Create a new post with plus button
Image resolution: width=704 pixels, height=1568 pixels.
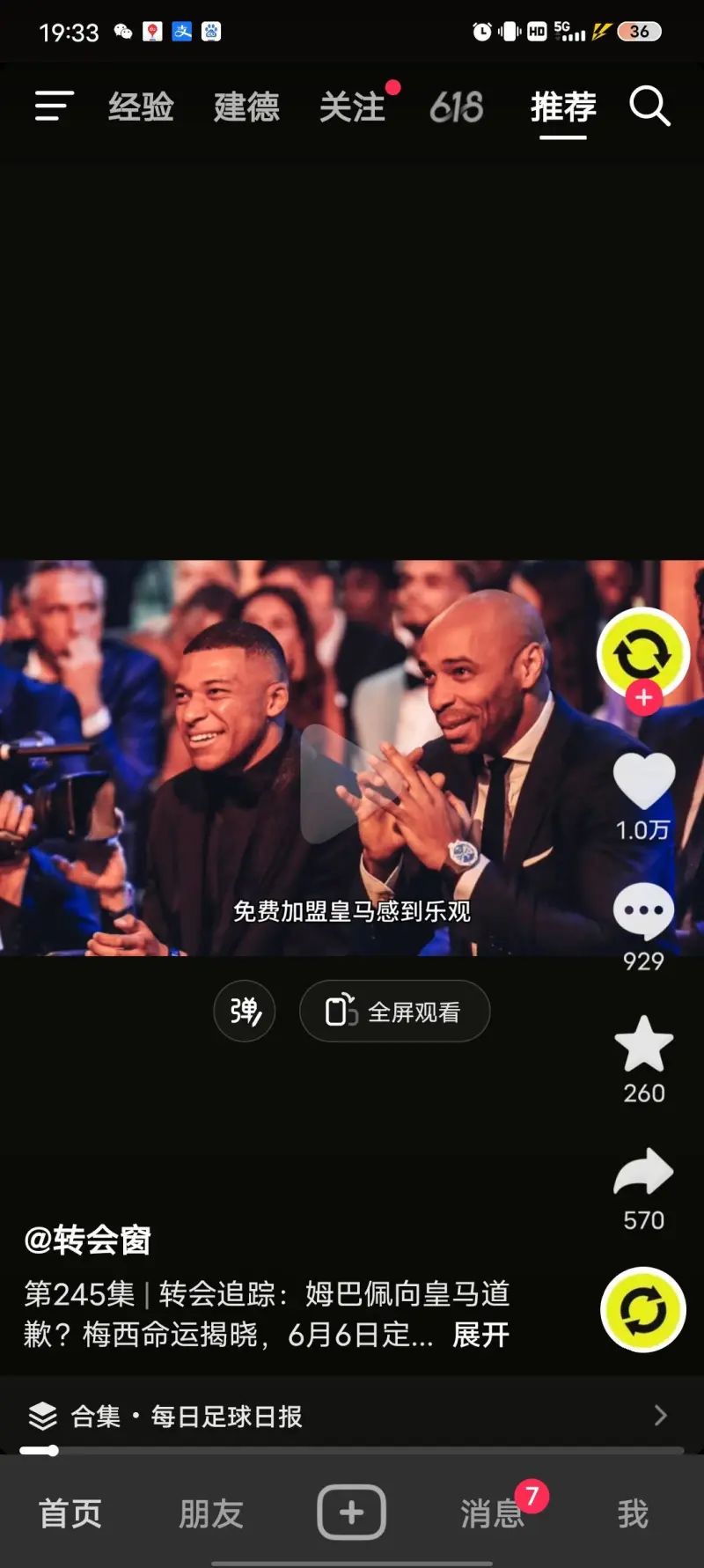pos(351,1512)
